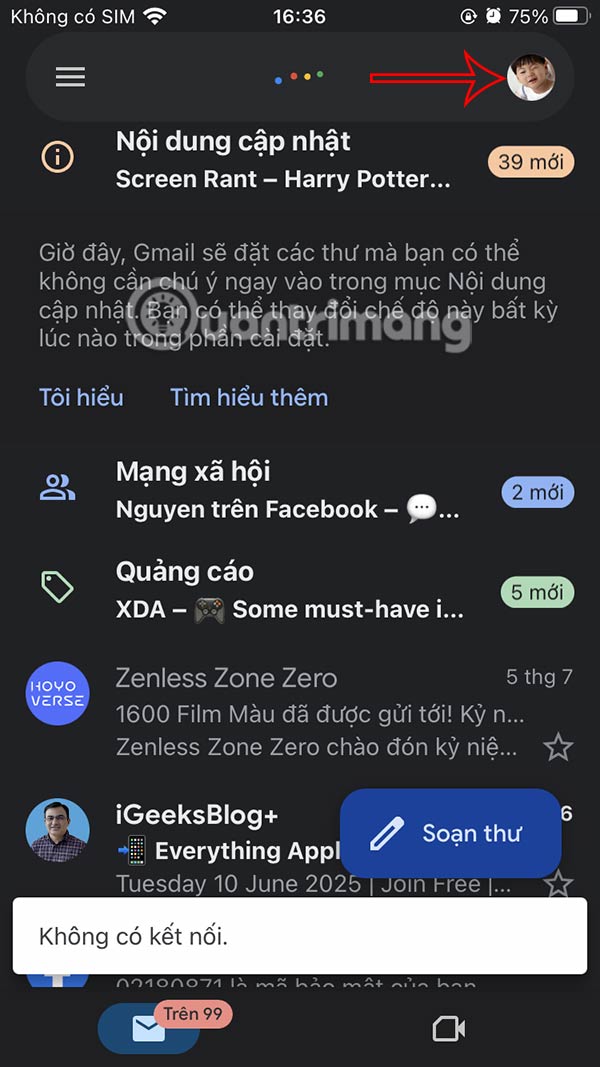Tap Soạn thư to compose email
600x1067 pixels.
(450, 834)
